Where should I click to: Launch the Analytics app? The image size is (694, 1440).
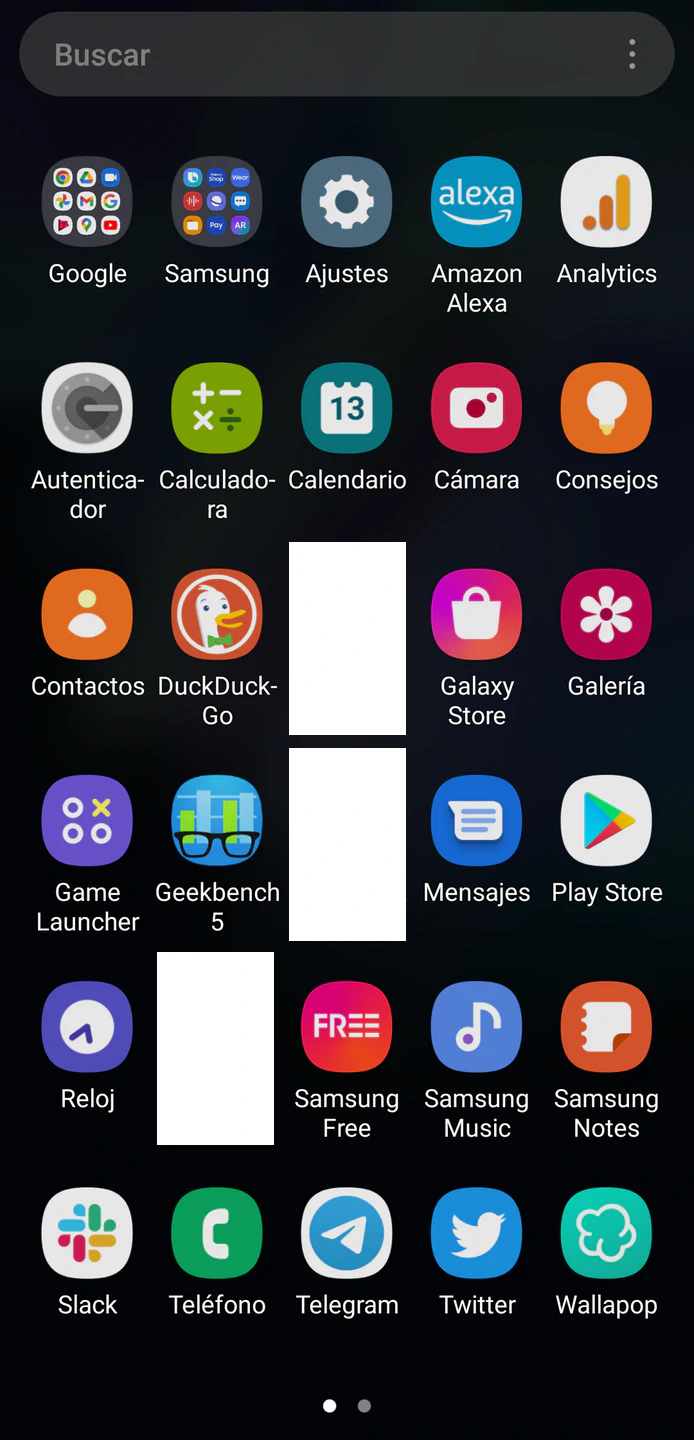(607, 202)
